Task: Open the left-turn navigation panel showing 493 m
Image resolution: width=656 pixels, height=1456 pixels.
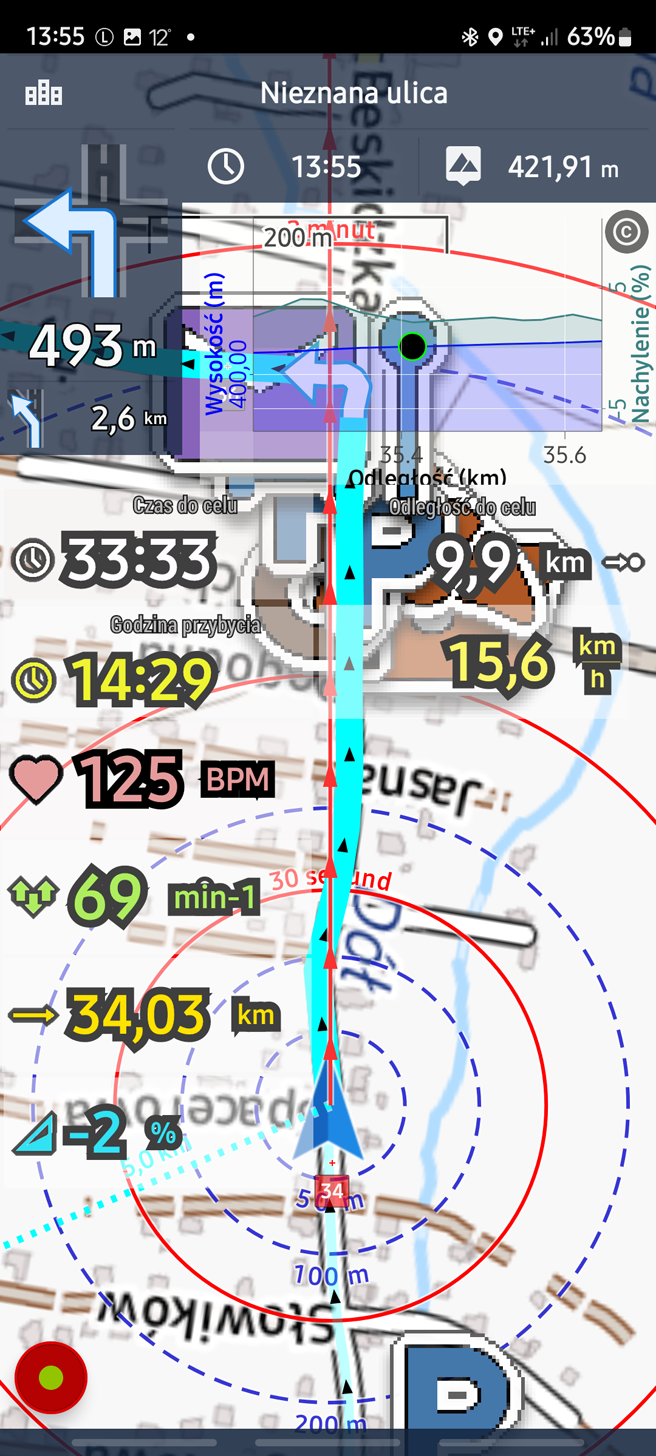Action: coord(90,300)
